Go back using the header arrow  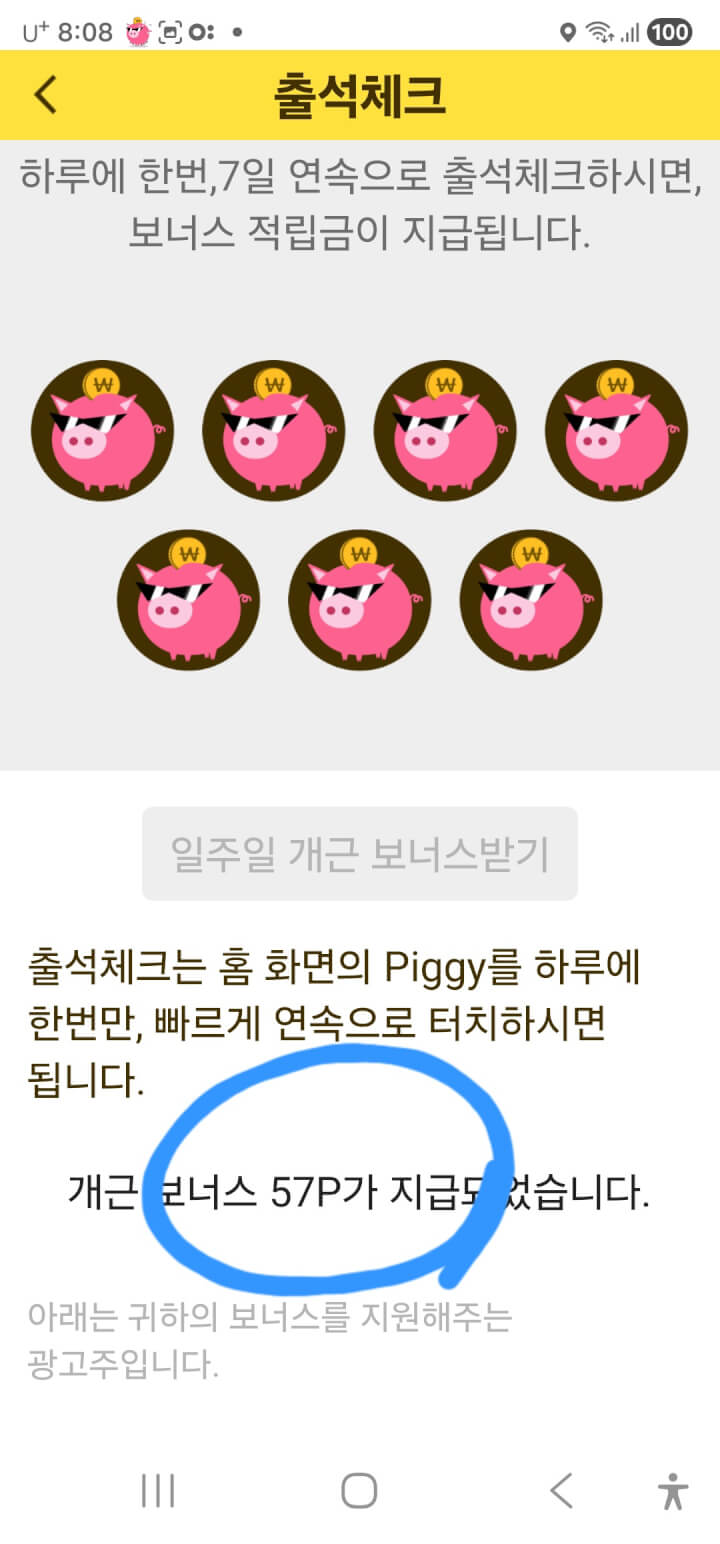pyautogui.click(x=46, y=95)
